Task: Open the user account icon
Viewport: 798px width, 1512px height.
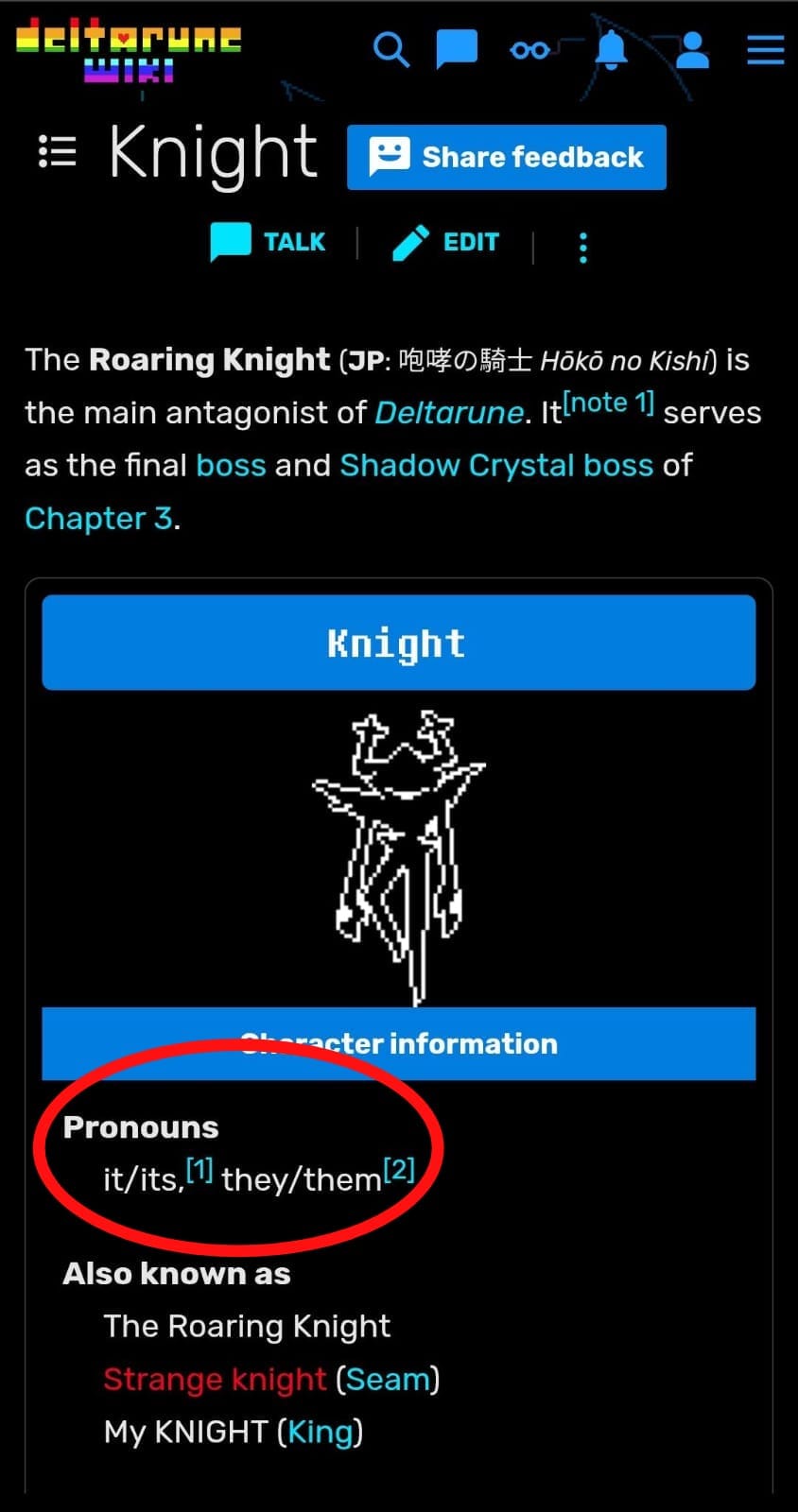Action: coord(692,49)
